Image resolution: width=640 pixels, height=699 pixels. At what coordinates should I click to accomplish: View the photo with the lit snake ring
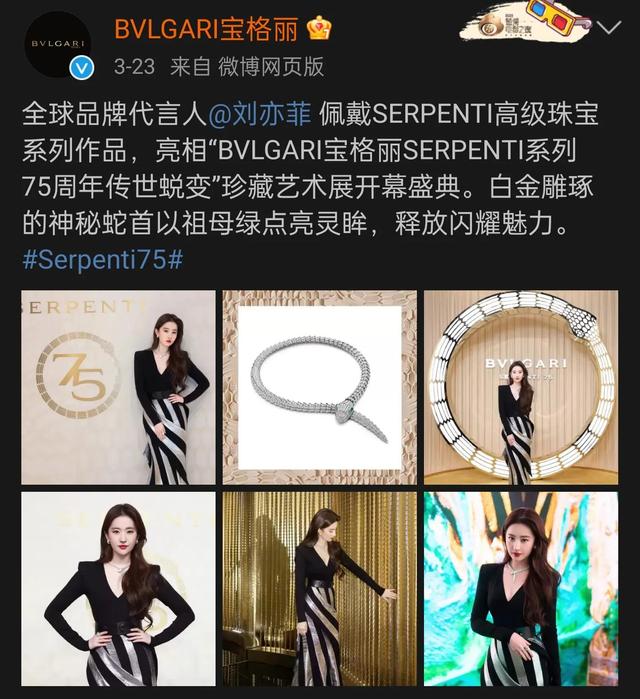(521, 386)
